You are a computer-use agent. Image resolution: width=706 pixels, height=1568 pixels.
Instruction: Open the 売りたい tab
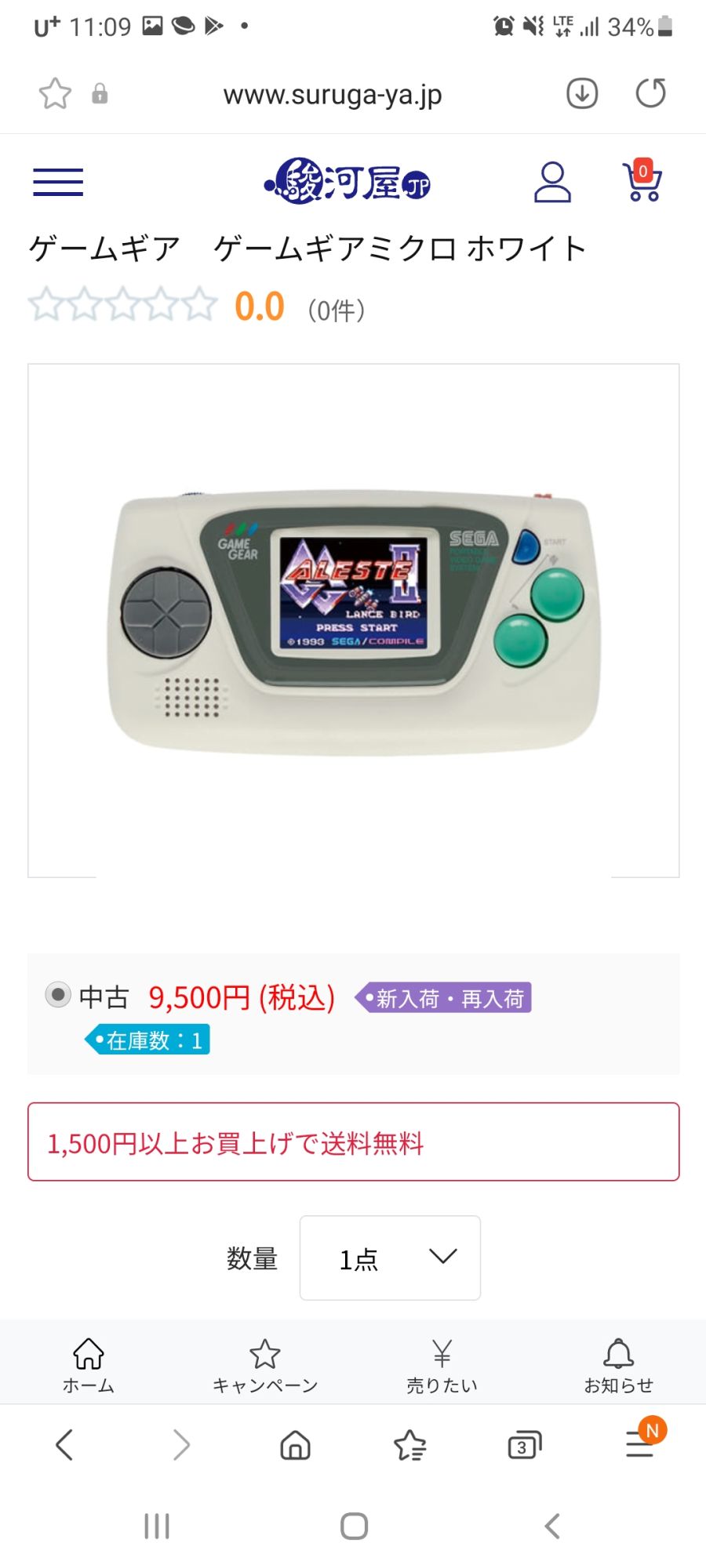point(442,1366)
